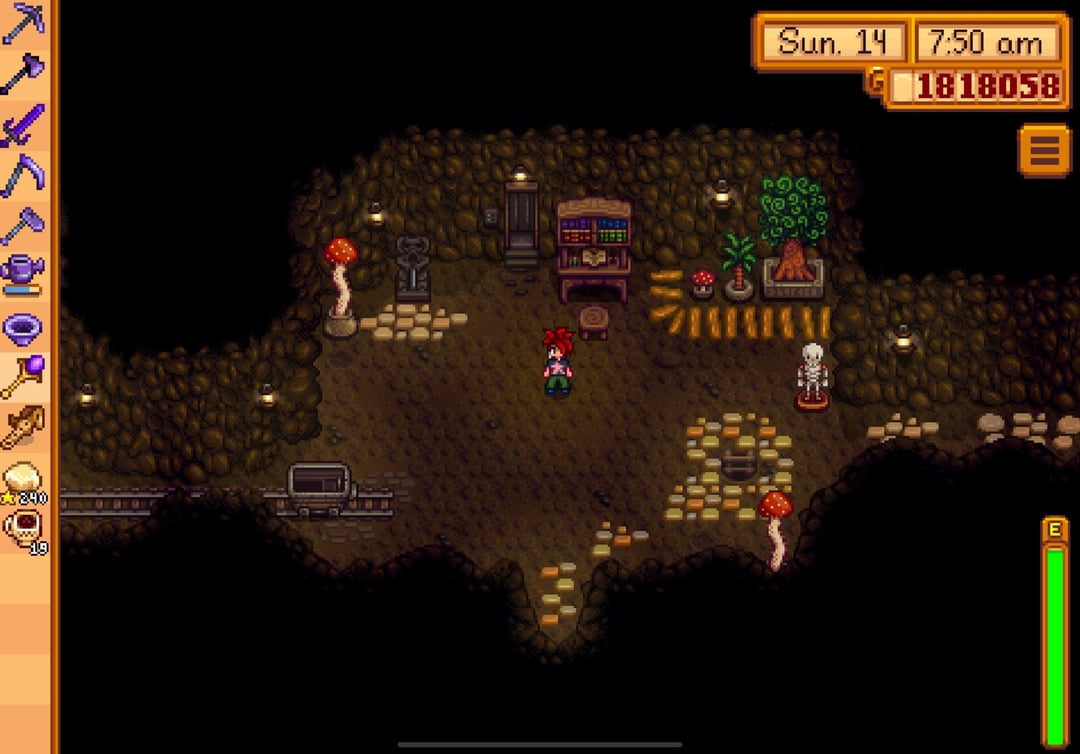This screenshot has height=754, width=1080.
Task: Select the purple pan tool
Action: (x=24, y=326)
